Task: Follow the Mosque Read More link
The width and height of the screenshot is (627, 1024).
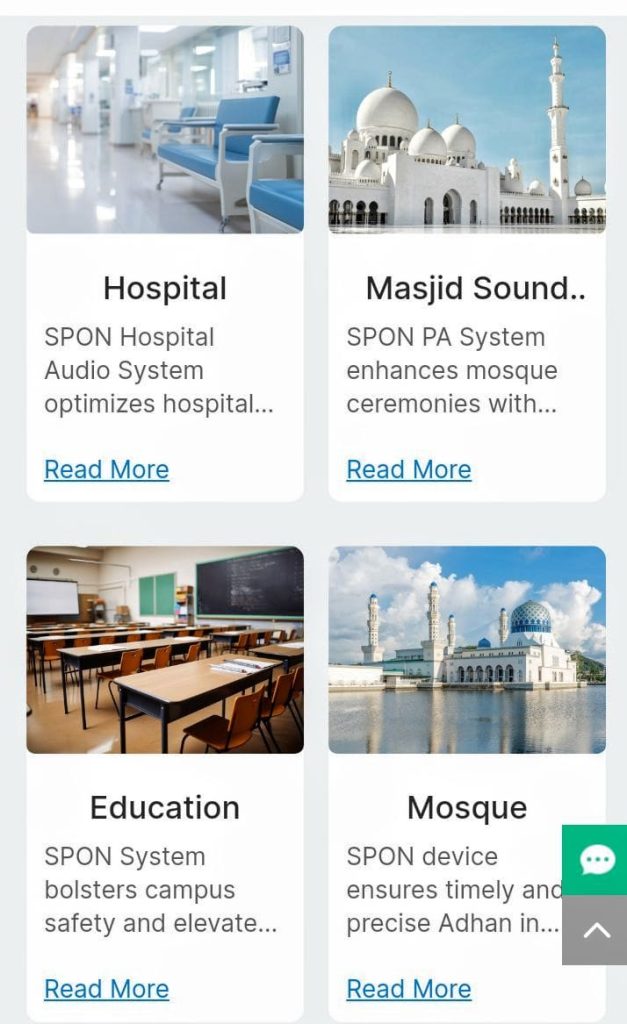Action: pyautogui.click(x=409, y=989)
